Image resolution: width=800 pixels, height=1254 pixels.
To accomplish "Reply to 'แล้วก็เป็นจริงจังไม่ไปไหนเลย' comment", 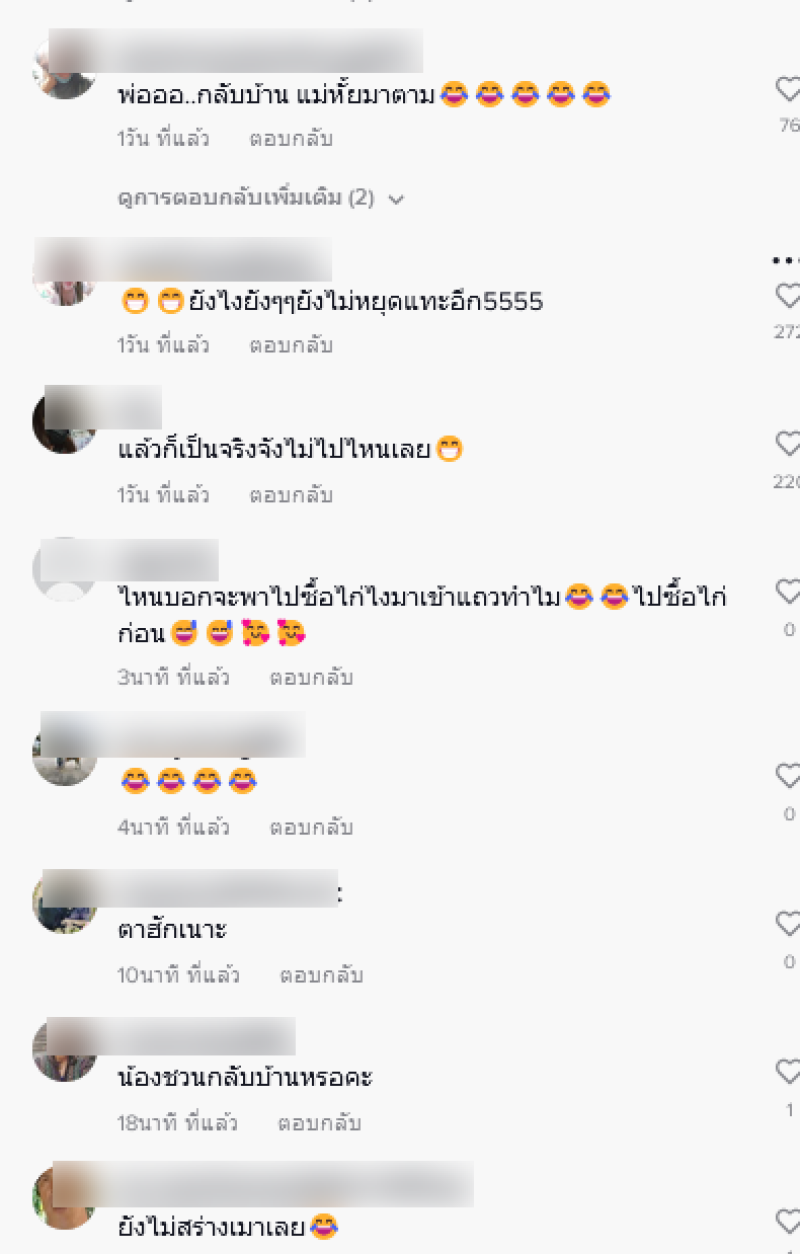I will tap(290, 495).
